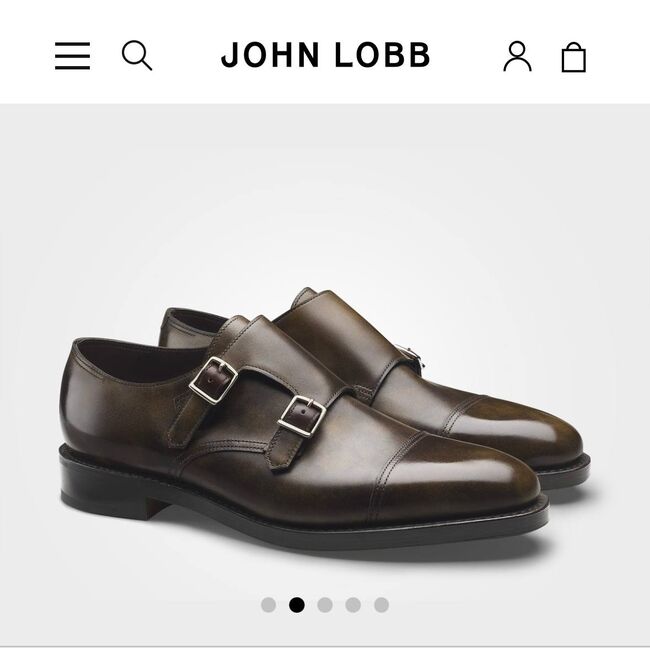
Task: Open the search magnifier
Action: 137,56
